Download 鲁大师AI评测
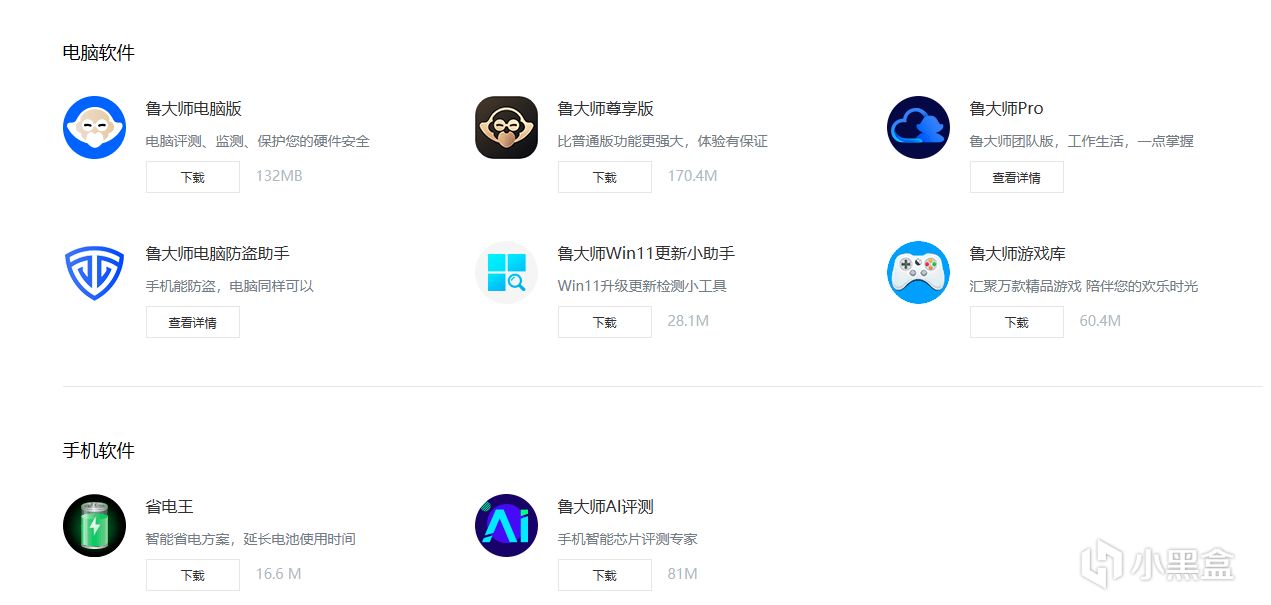This screenshot has width=1271, height=605. [604, 575]
